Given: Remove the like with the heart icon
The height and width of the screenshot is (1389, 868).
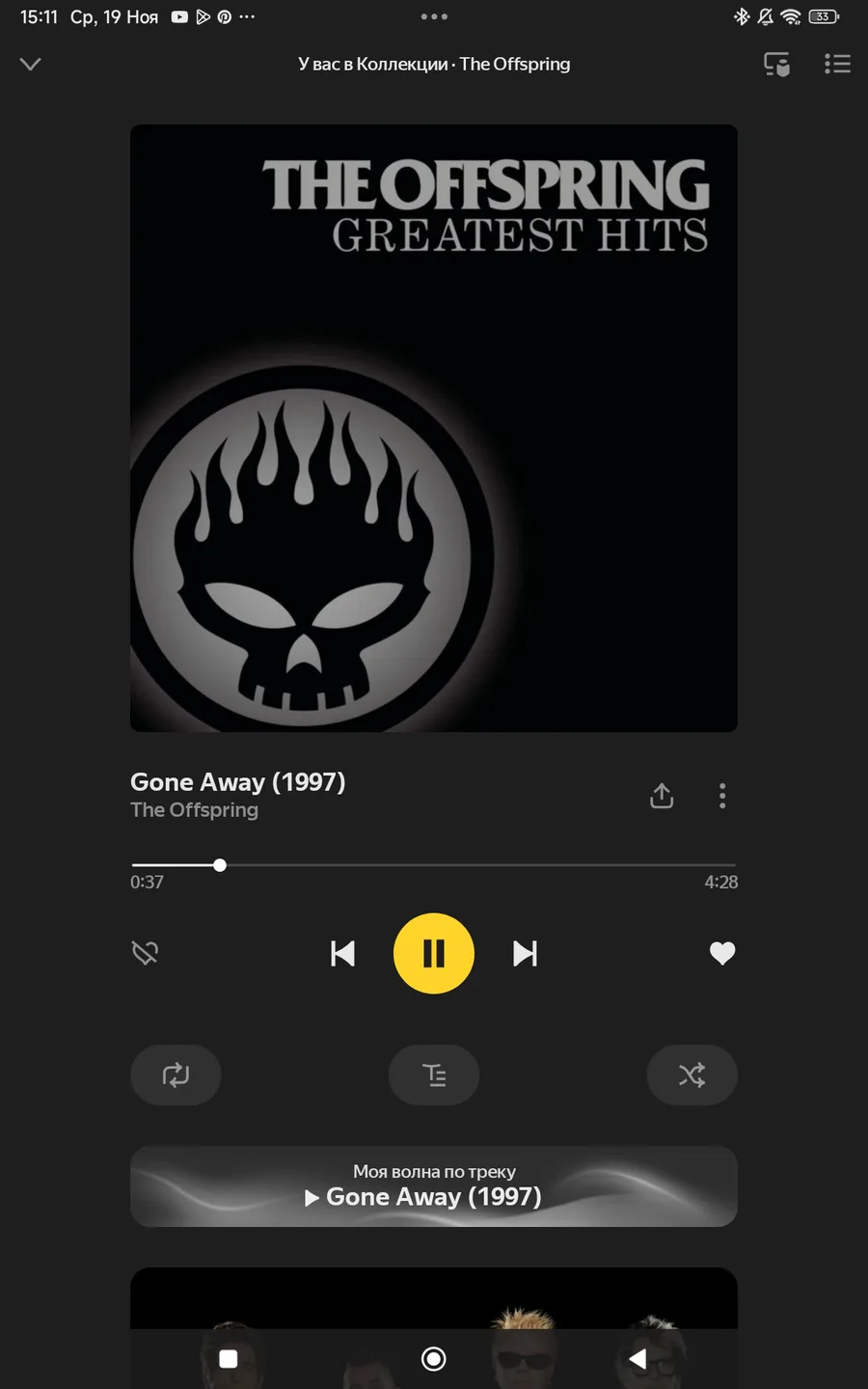Looking at the screenshot, I should click(x=722, y=953).
